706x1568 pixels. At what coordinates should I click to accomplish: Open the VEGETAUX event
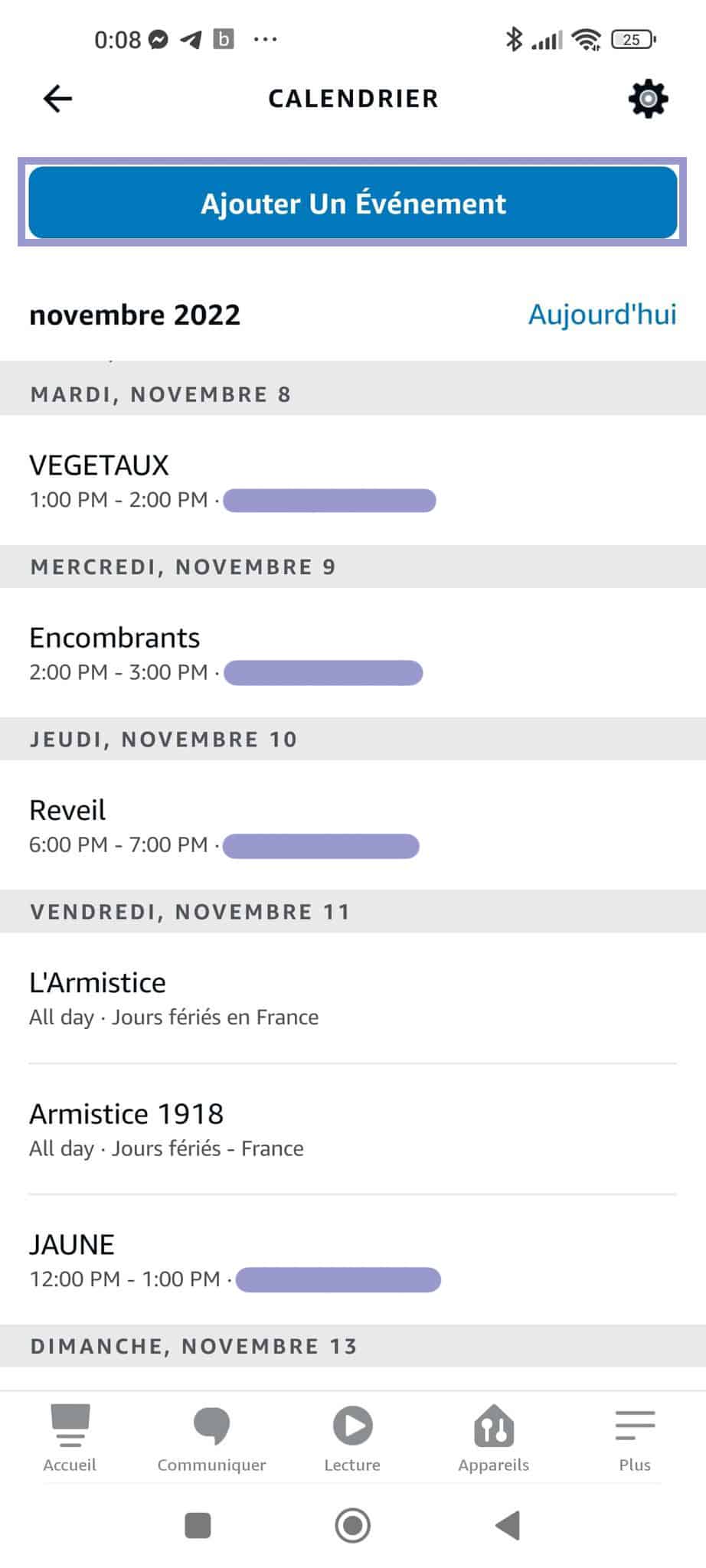tap(353, 480)
